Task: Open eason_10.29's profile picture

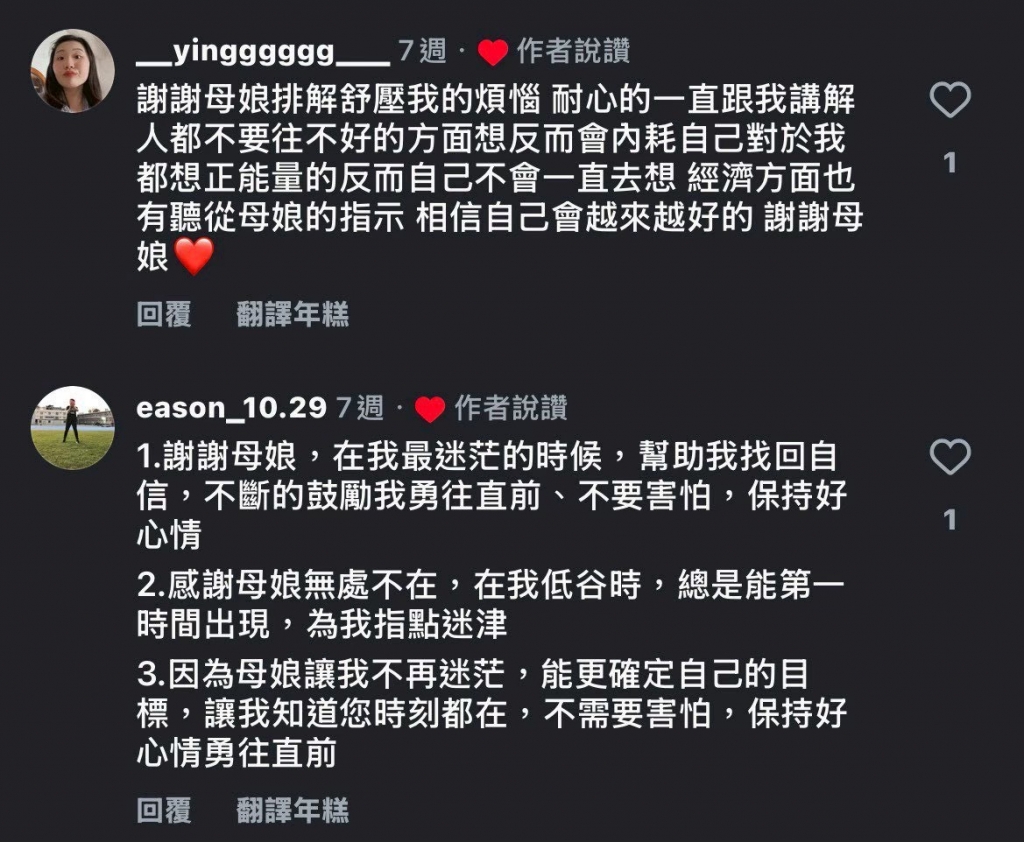Action: 72,428
